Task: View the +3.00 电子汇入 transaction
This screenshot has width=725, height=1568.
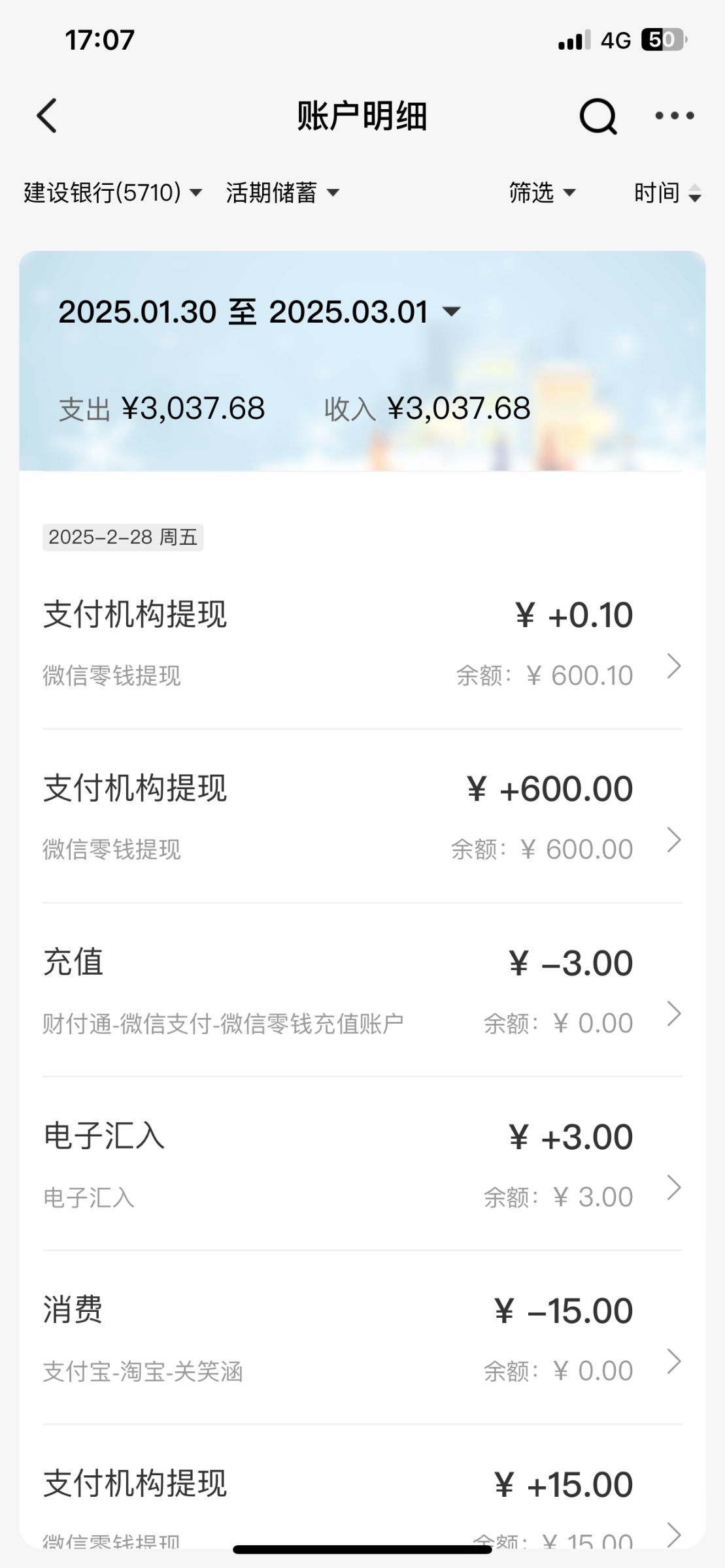Action: (362, 1164)
